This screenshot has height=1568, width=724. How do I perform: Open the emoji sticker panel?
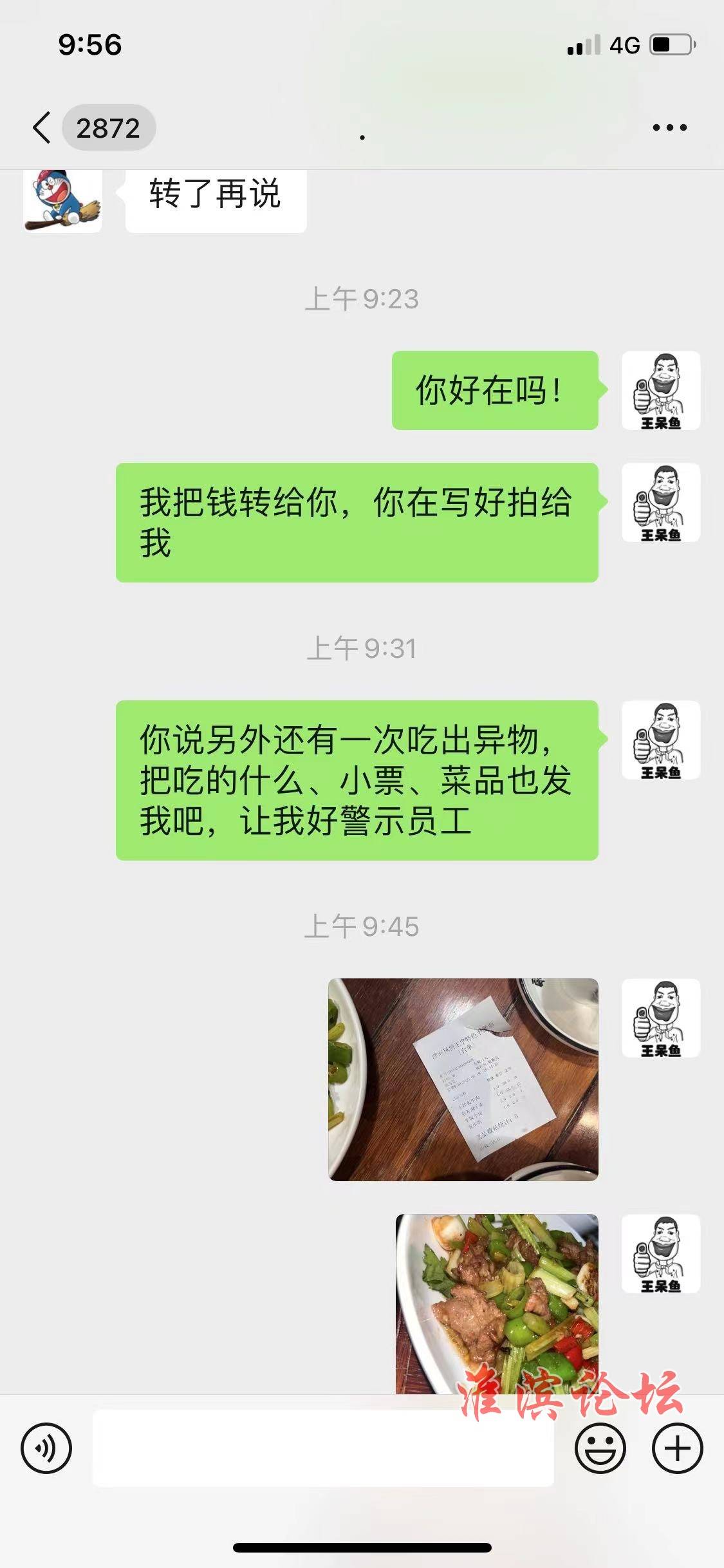[x=600, y=1448]
